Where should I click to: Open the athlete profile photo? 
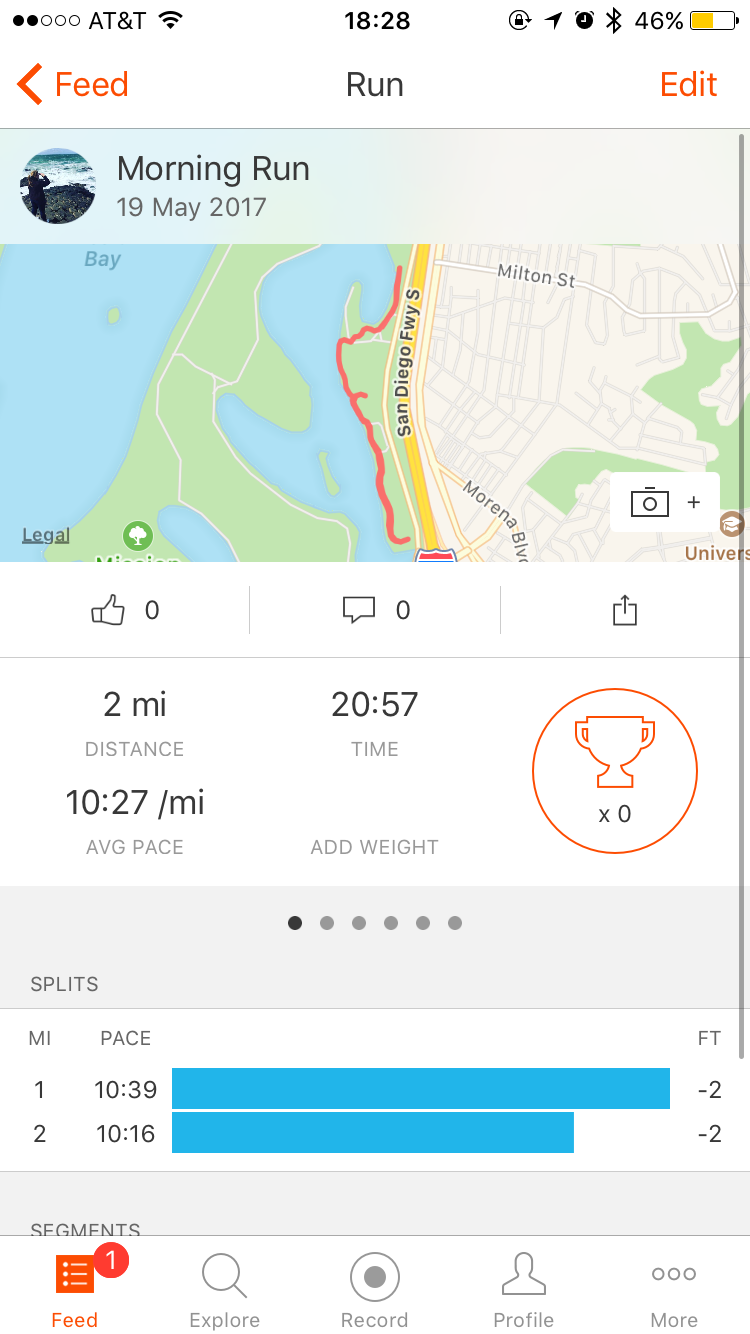point(58,186)
